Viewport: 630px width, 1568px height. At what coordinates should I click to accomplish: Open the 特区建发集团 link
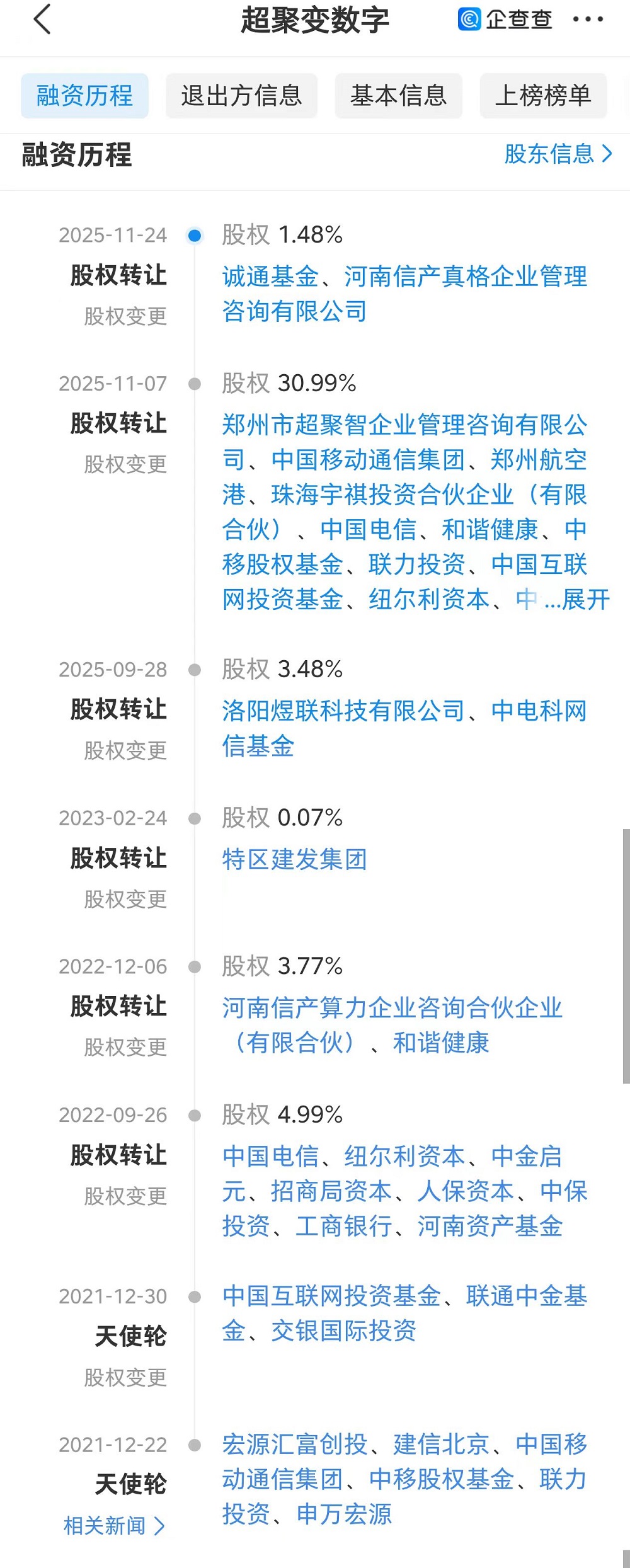(x=295, y=859)
